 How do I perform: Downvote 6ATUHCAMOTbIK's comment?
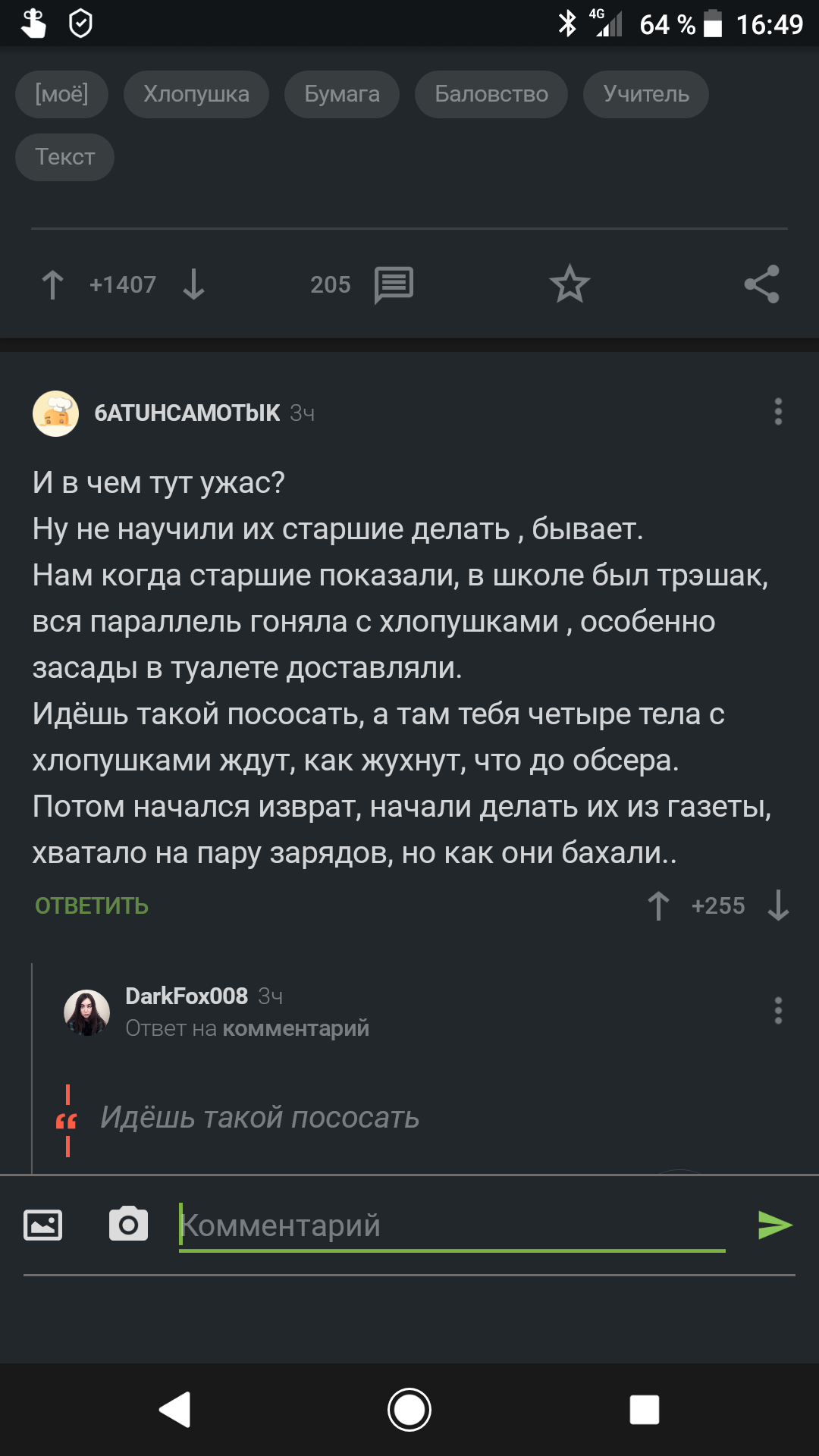778,905
